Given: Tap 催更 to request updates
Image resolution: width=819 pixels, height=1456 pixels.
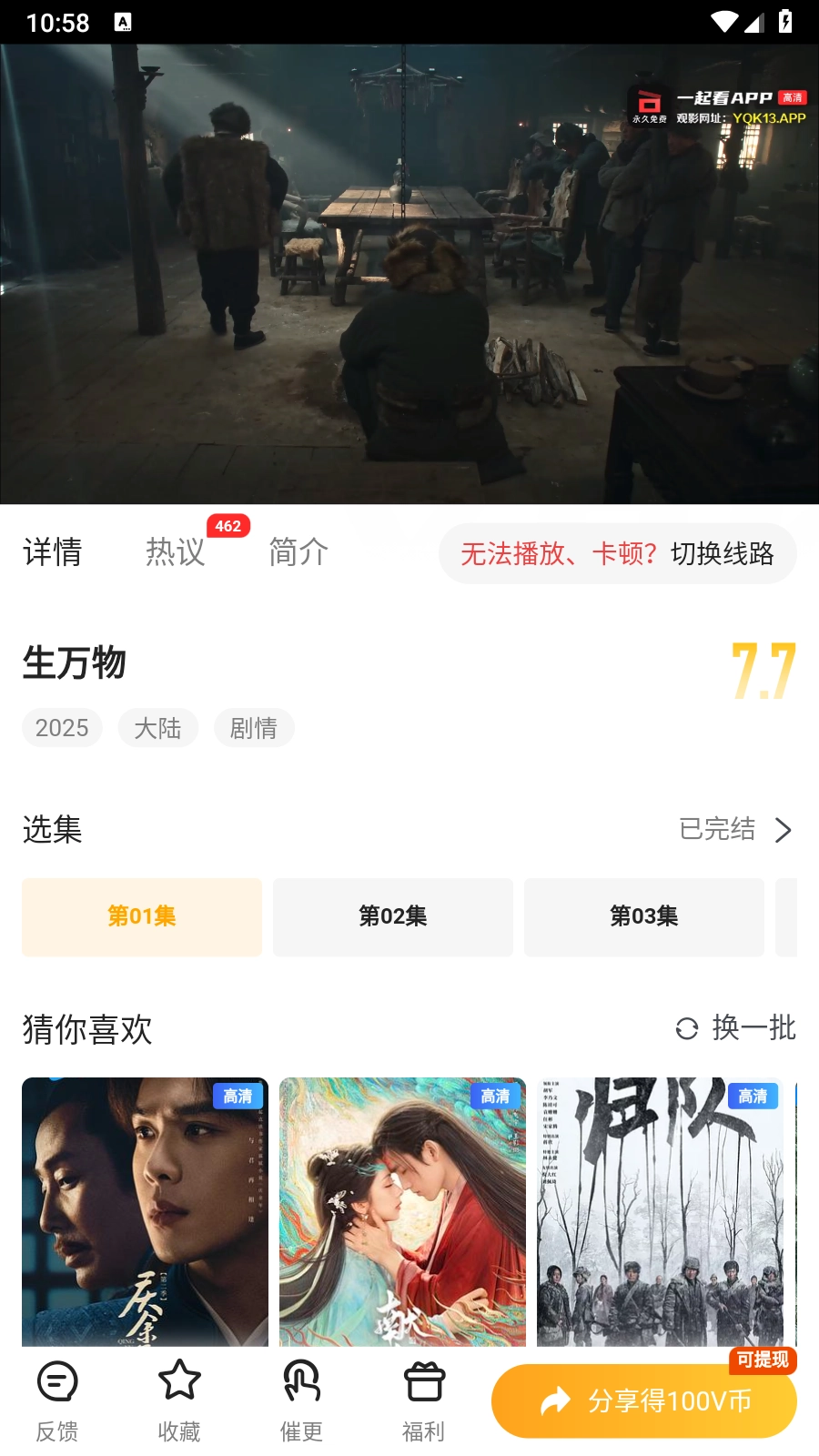Looking at the screenshot, I should 301,1400.
